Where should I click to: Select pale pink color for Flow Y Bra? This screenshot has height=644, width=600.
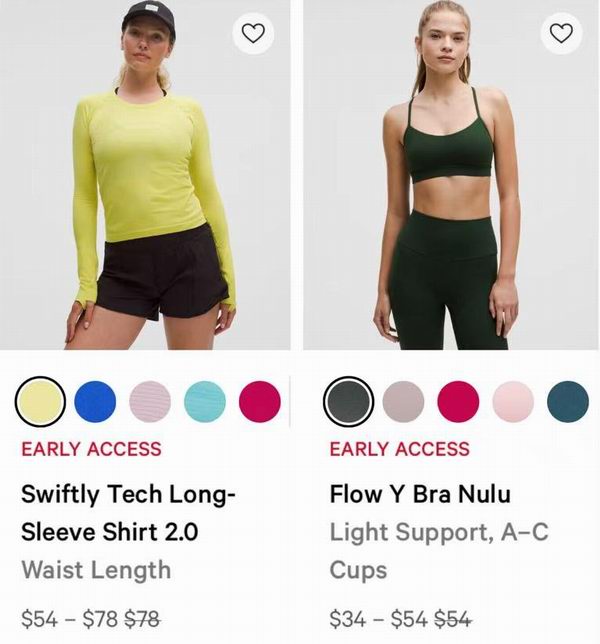(513, 401)
